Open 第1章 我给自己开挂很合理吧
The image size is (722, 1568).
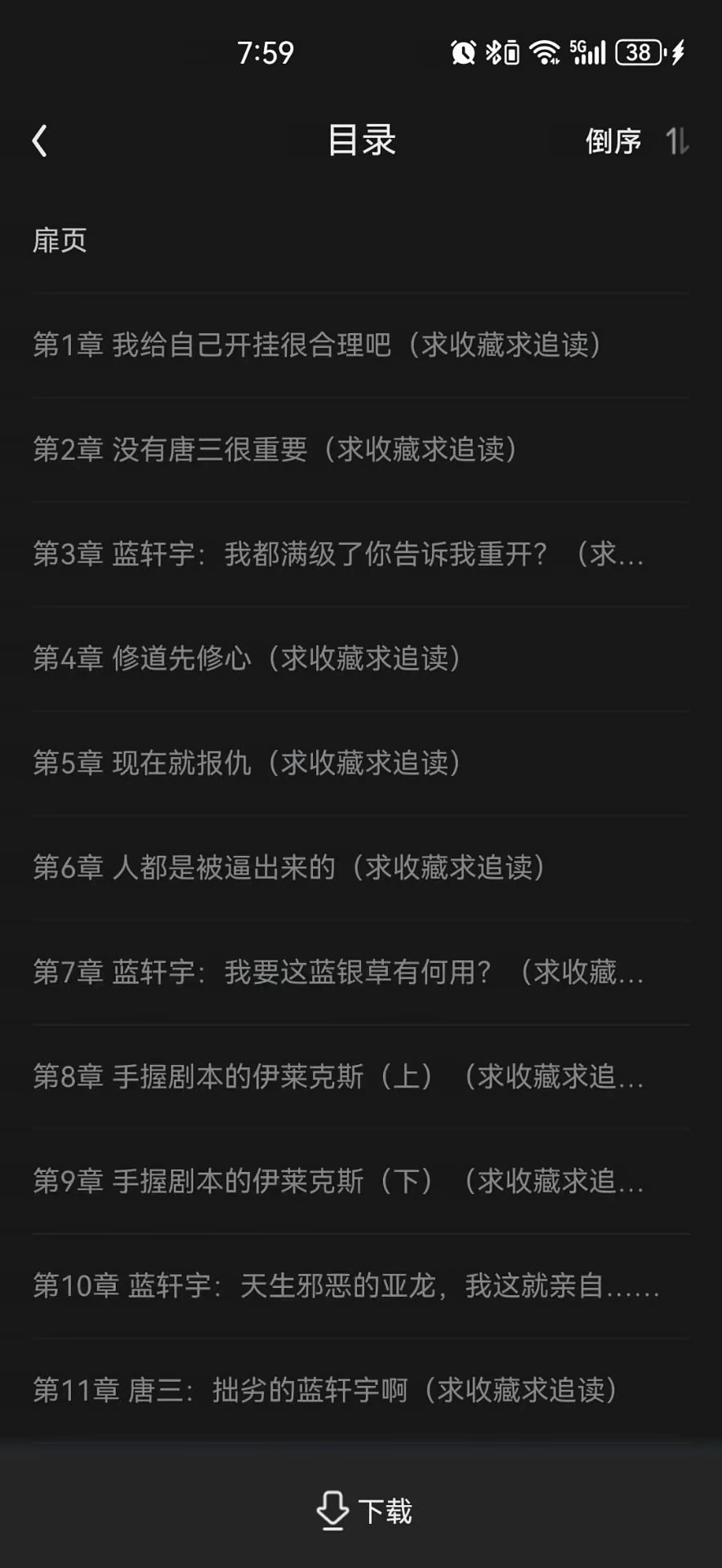coord(317,345)
